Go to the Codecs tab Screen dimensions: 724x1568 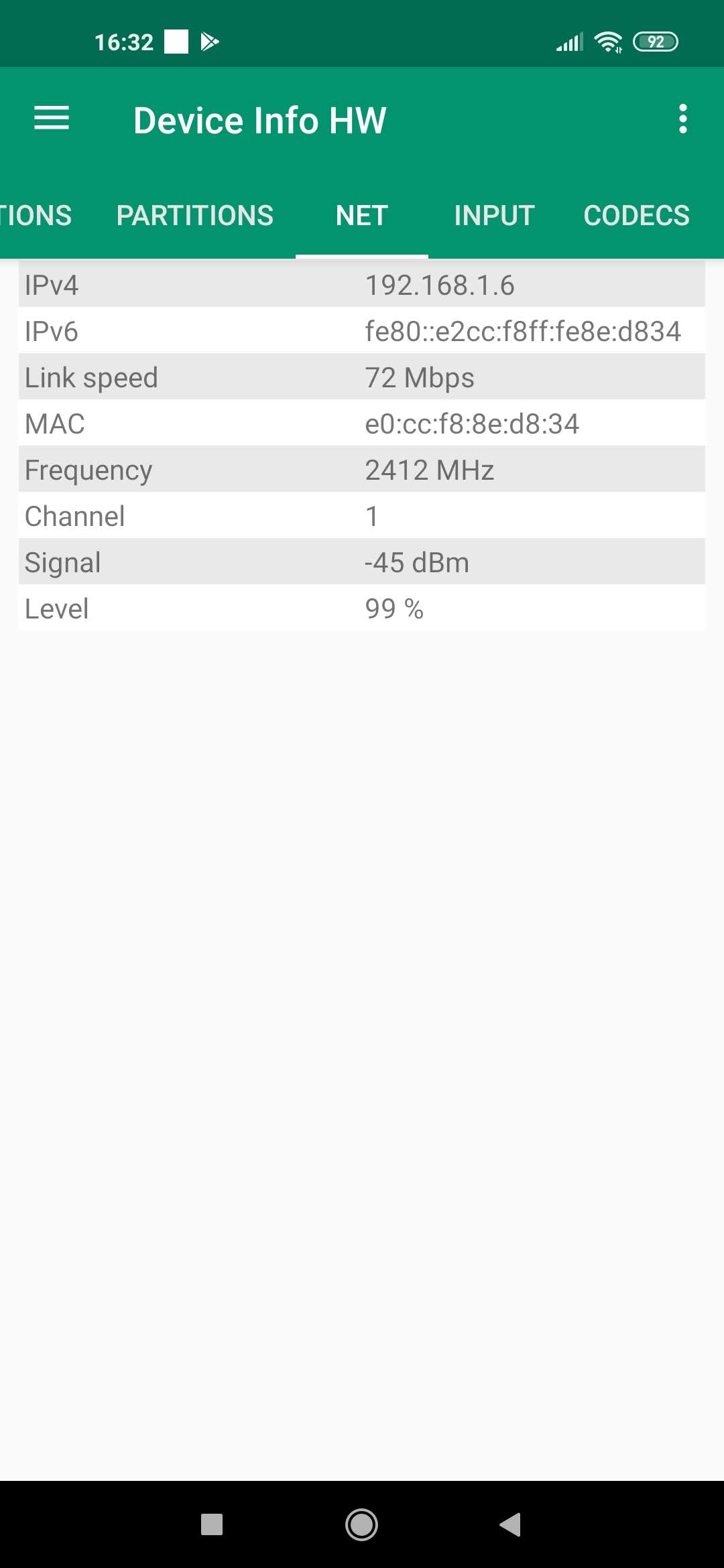636,216
